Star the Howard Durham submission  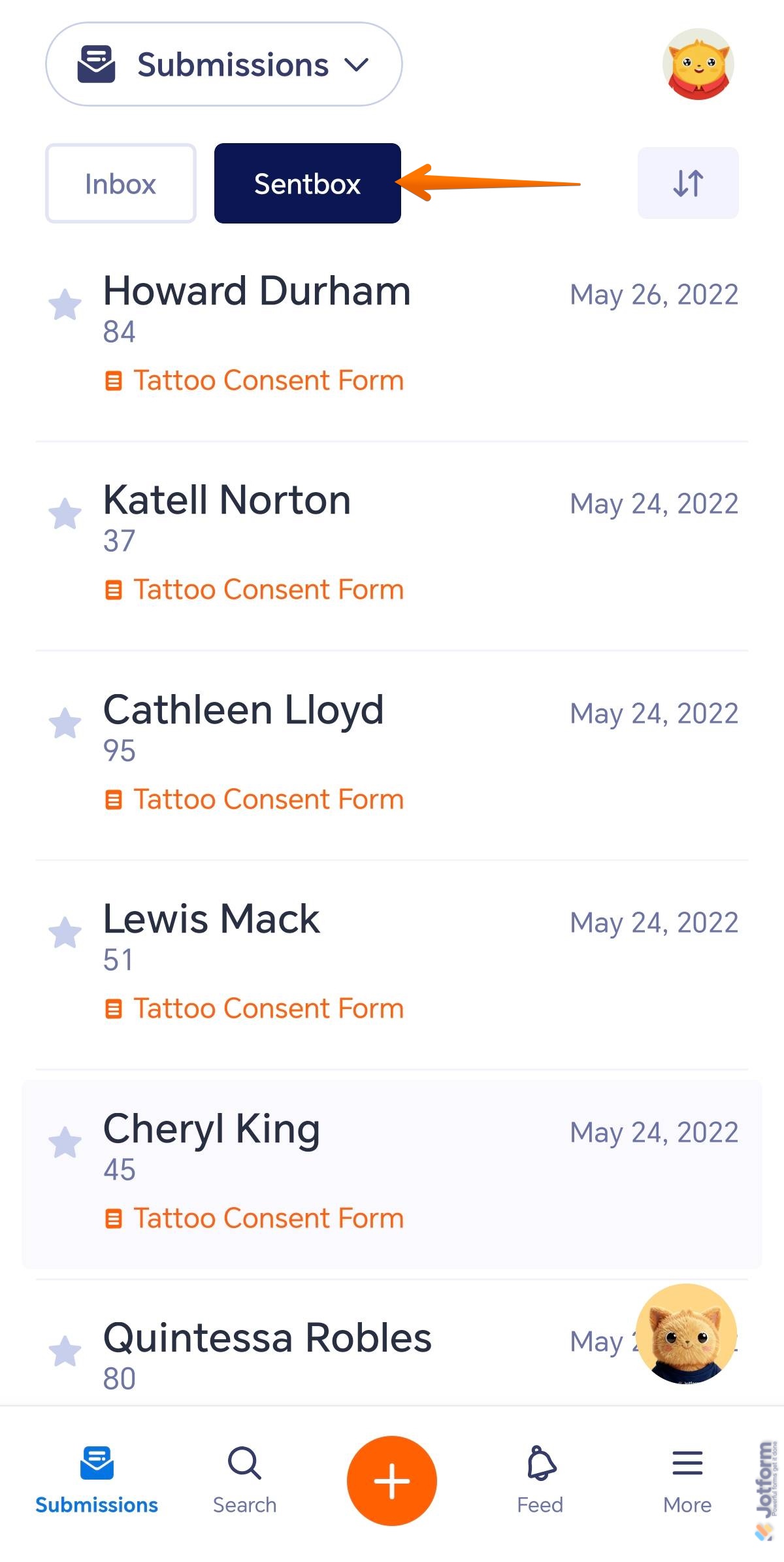65,305
